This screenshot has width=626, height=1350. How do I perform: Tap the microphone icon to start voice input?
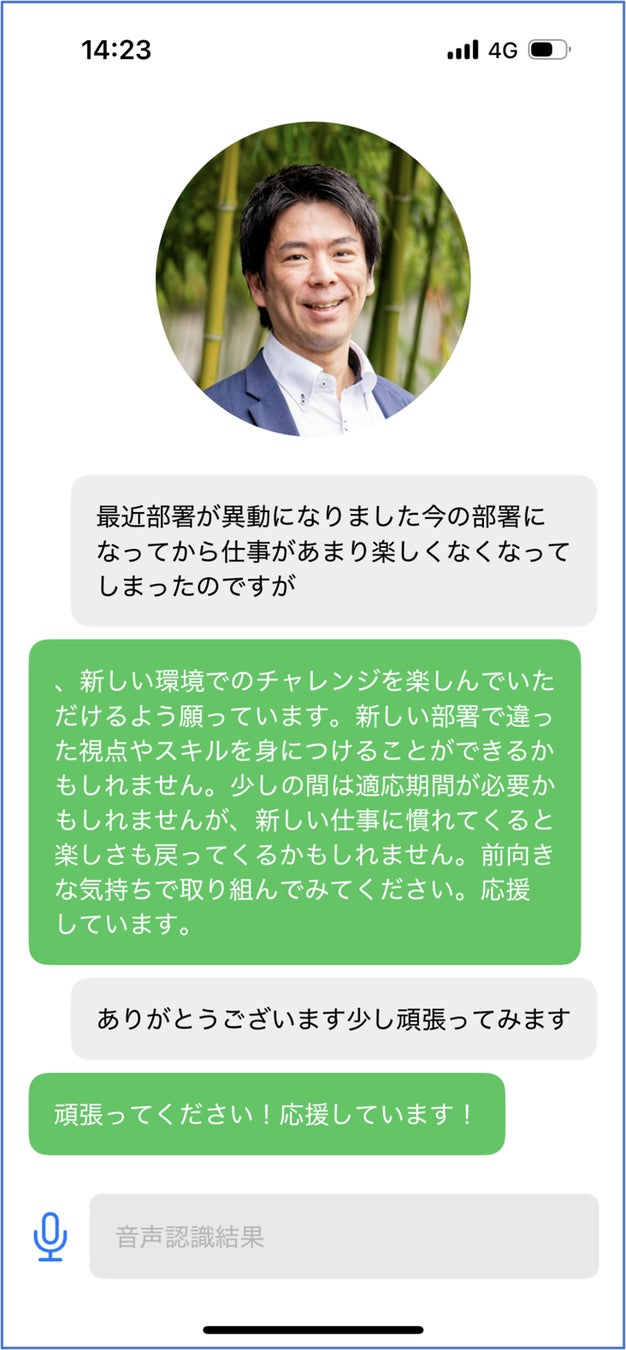click(50, 1236)
